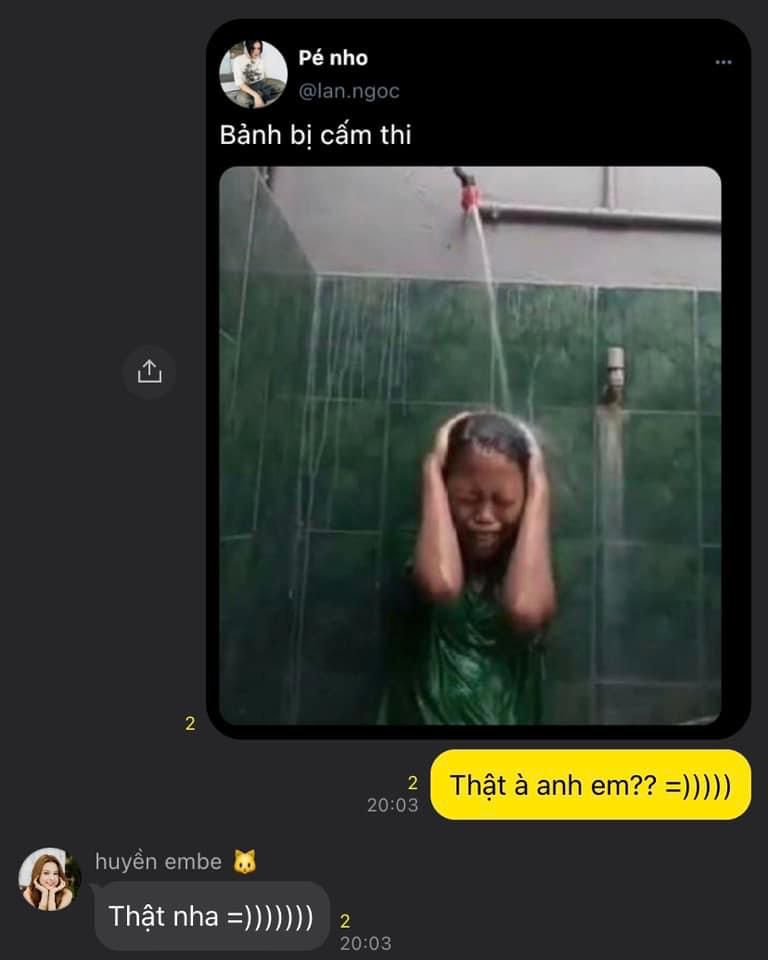Share the forwarded post using the share icon

[149, 372]
